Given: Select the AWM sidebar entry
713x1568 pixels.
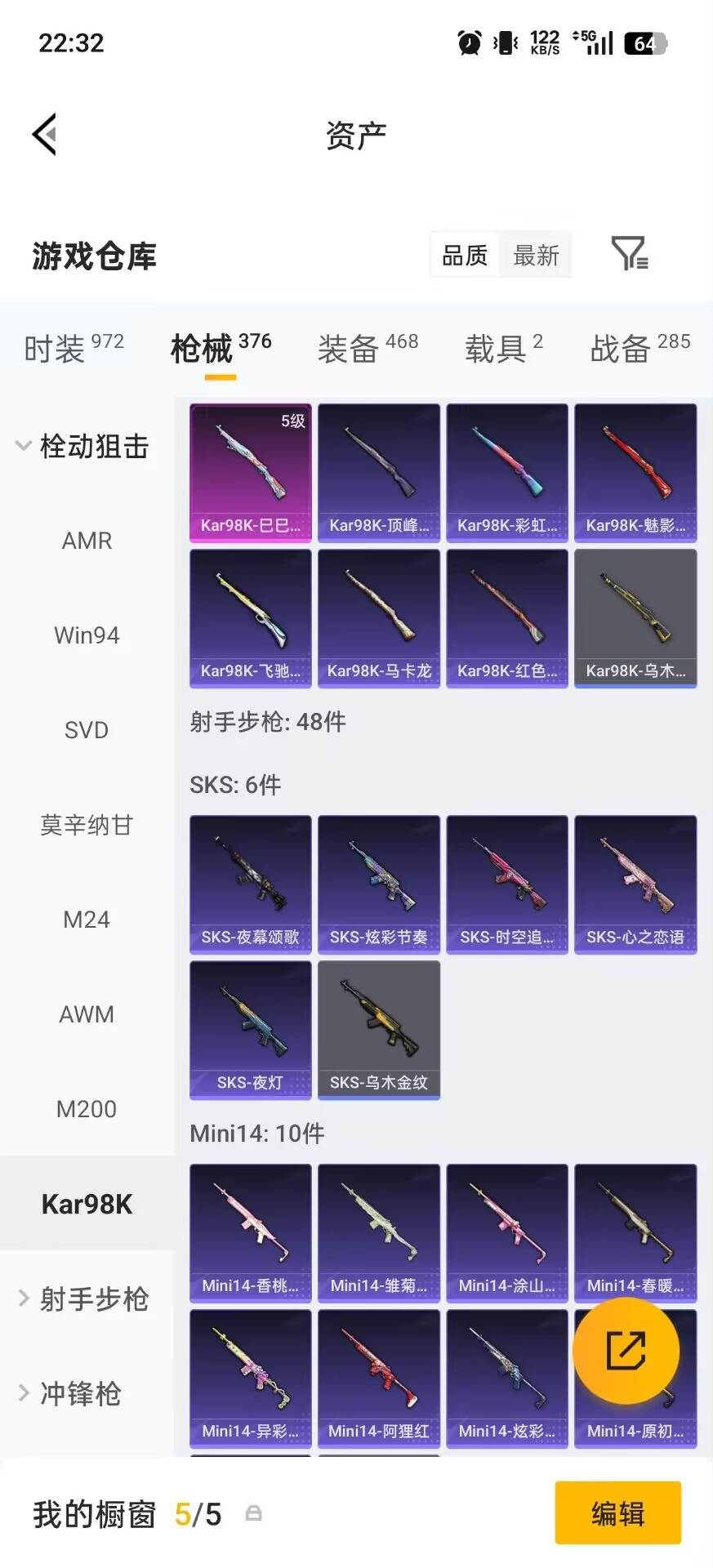Looking at the screenshot, I should (86, 1013).
